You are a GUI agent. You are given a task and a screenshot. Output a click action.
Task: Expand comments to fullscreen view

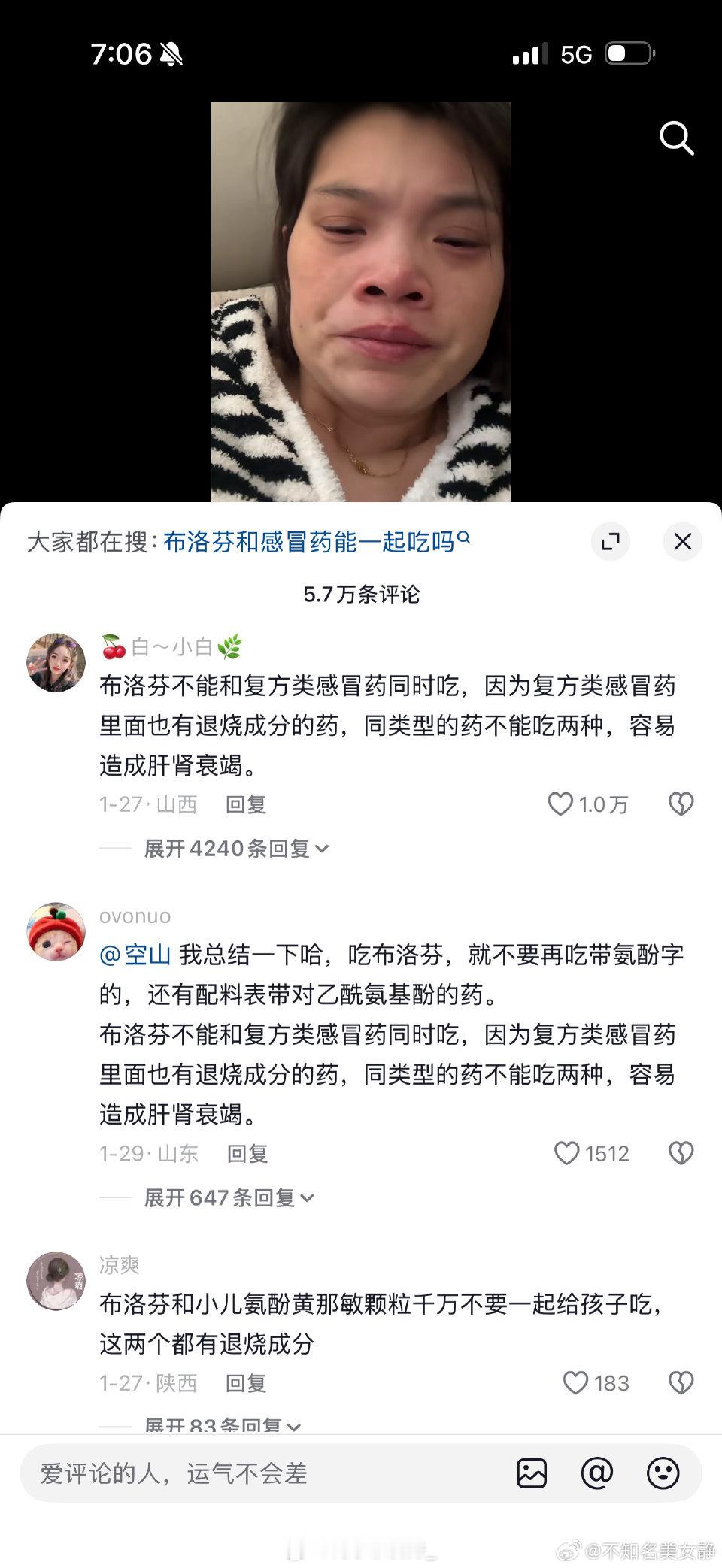(x=611, y=541)
